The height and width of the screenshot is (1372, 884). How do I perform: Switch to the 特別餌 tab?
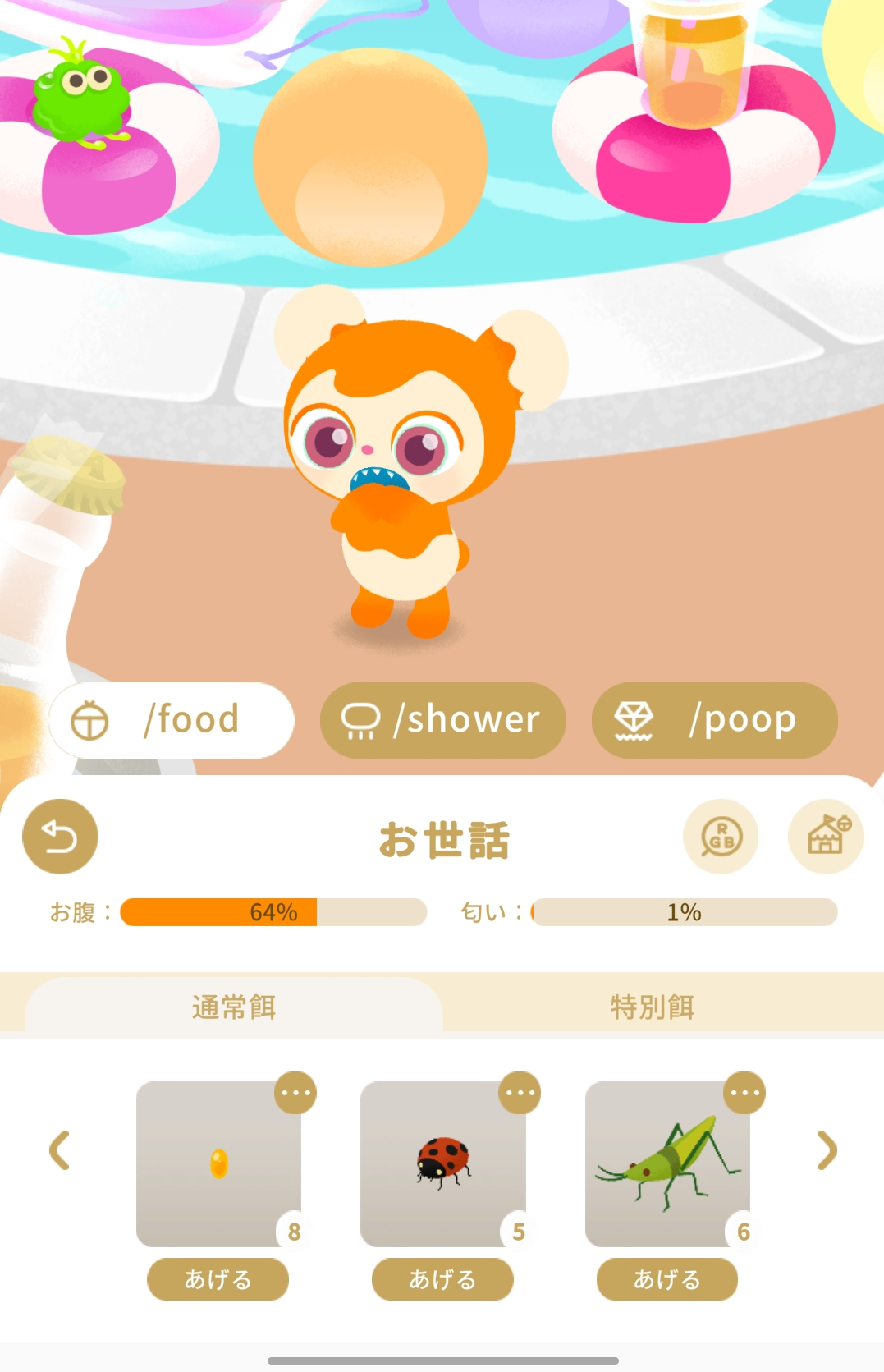(x=653, y=1006)
